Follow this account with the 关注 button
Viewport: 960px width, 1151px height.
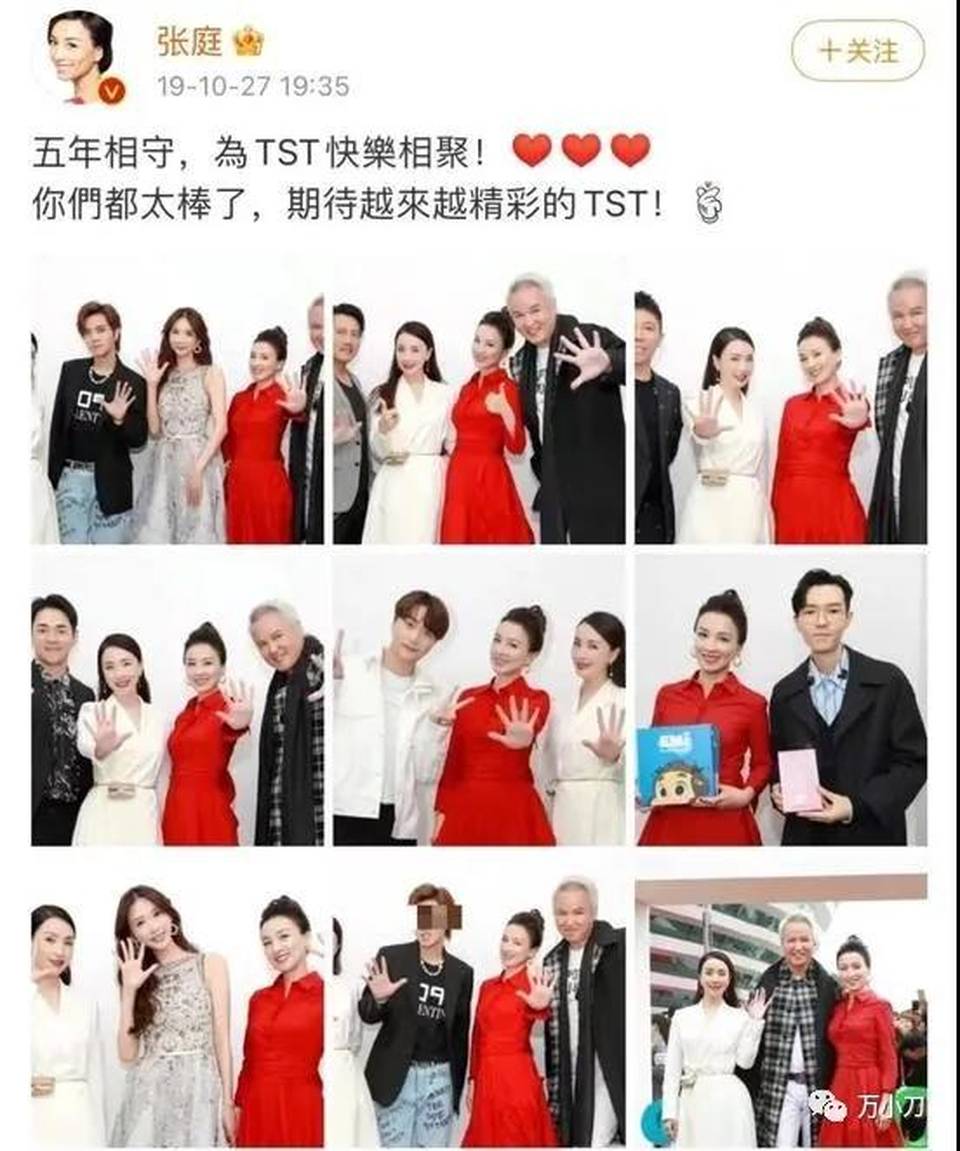tap(858, 50)
